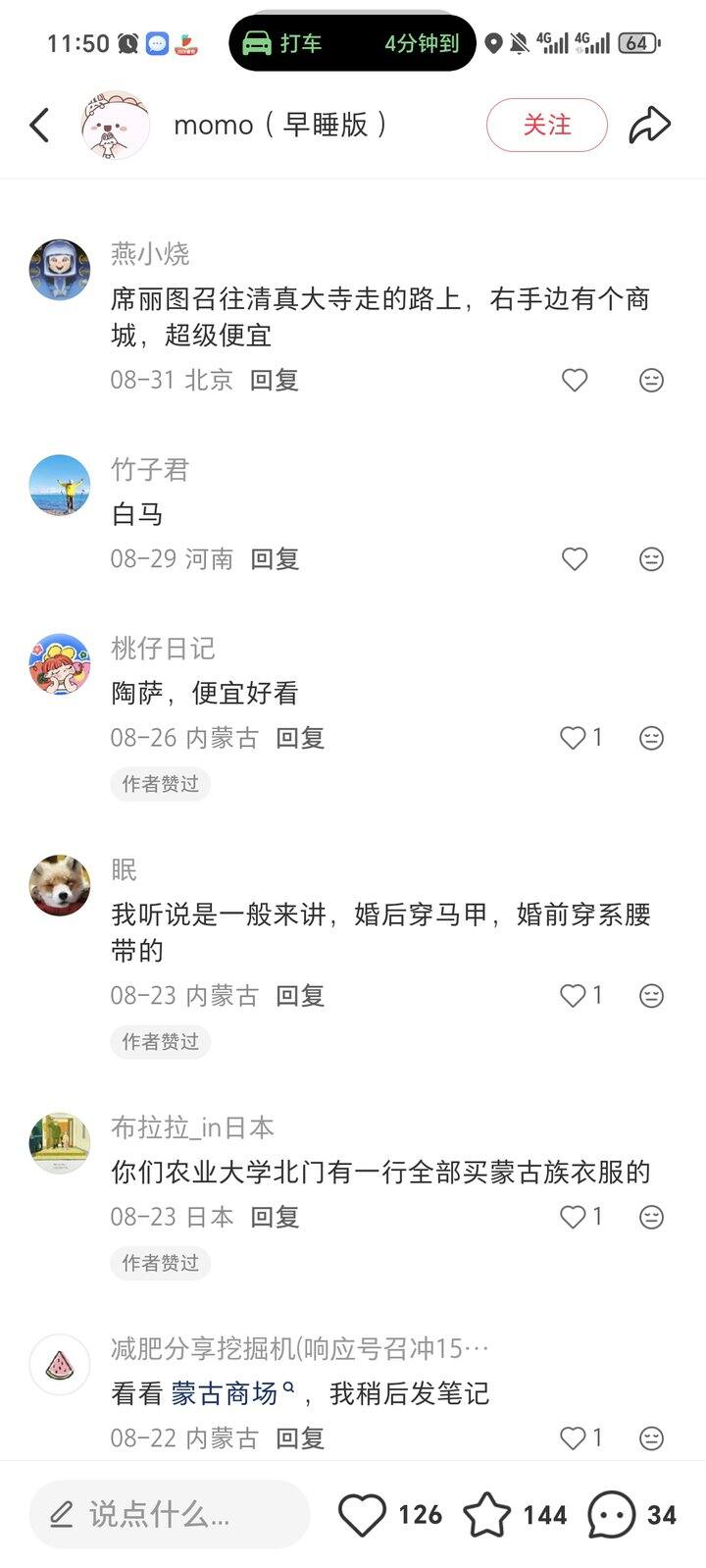706x1568 pixels.
Task: Go back using the top-left arrow
Action: [x=39, y=126]
